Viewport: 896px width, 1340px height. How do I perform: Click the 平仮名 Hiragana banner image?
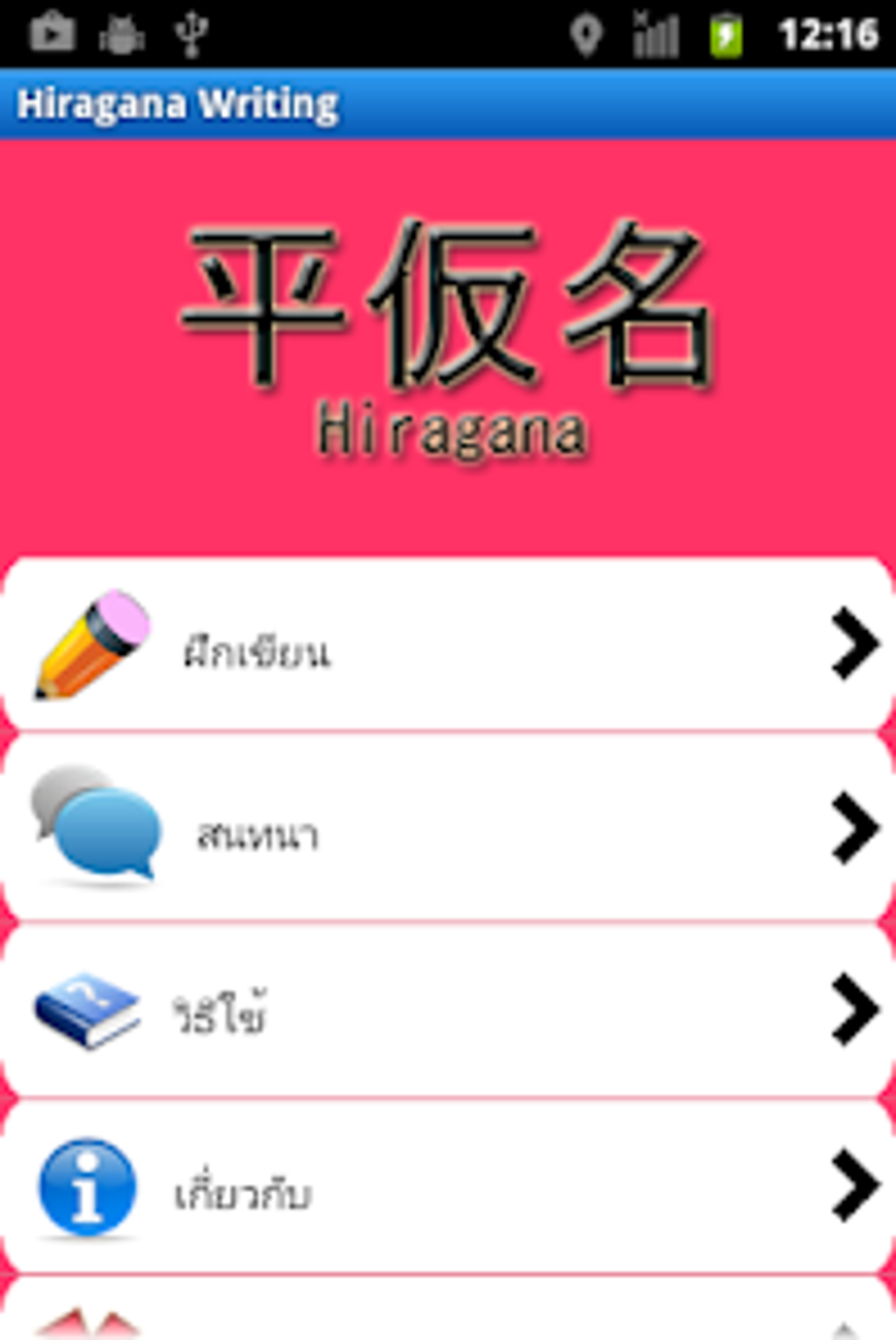click(448, 334)
